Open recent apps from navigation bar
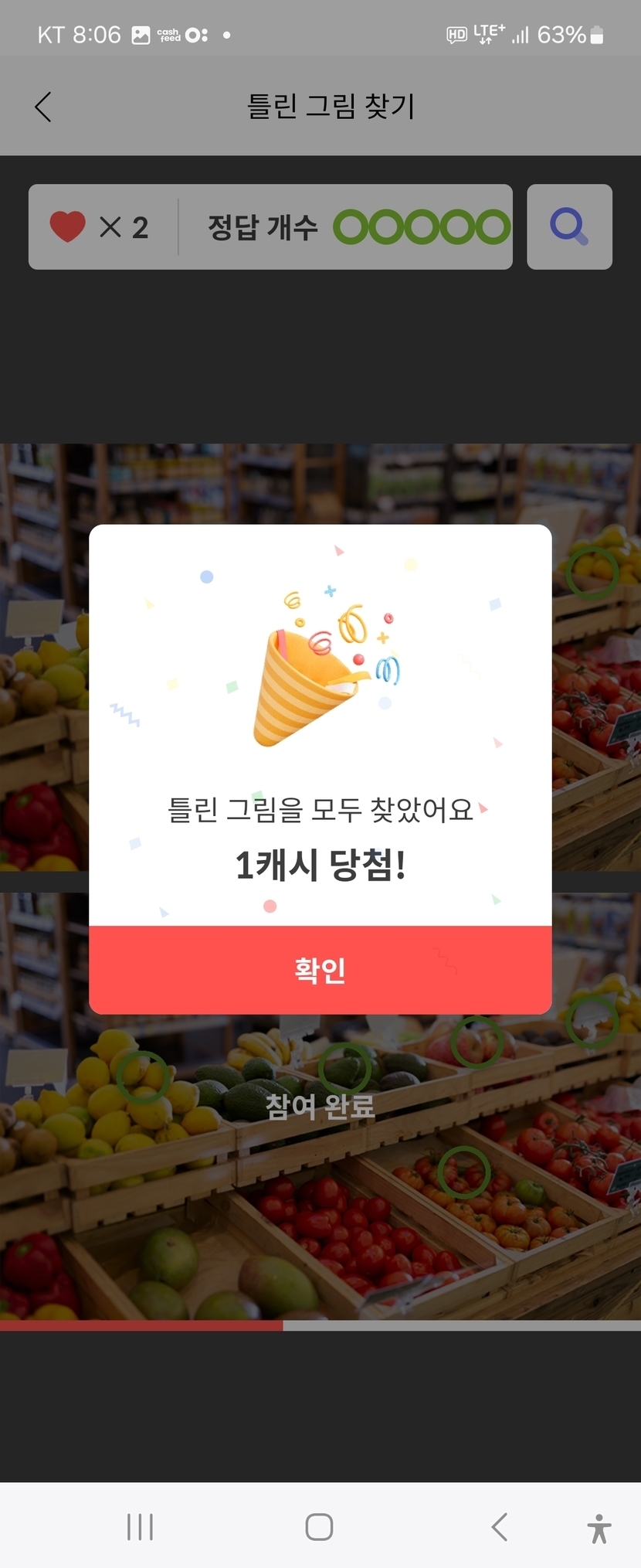Screen dimensions: 641x1568 [140, 1527]
